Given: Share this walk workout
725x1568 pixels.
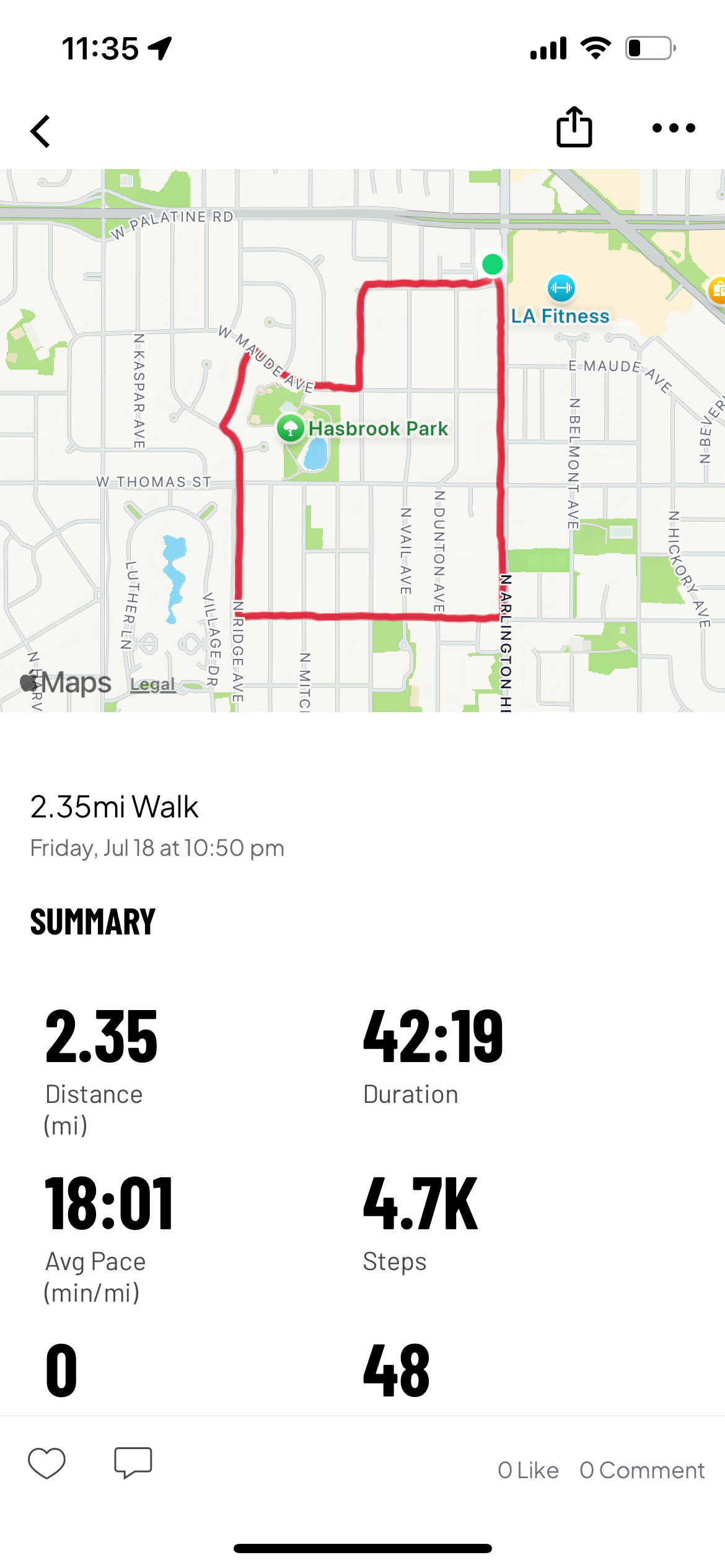Looking at the screenshot, I should 574,128.
